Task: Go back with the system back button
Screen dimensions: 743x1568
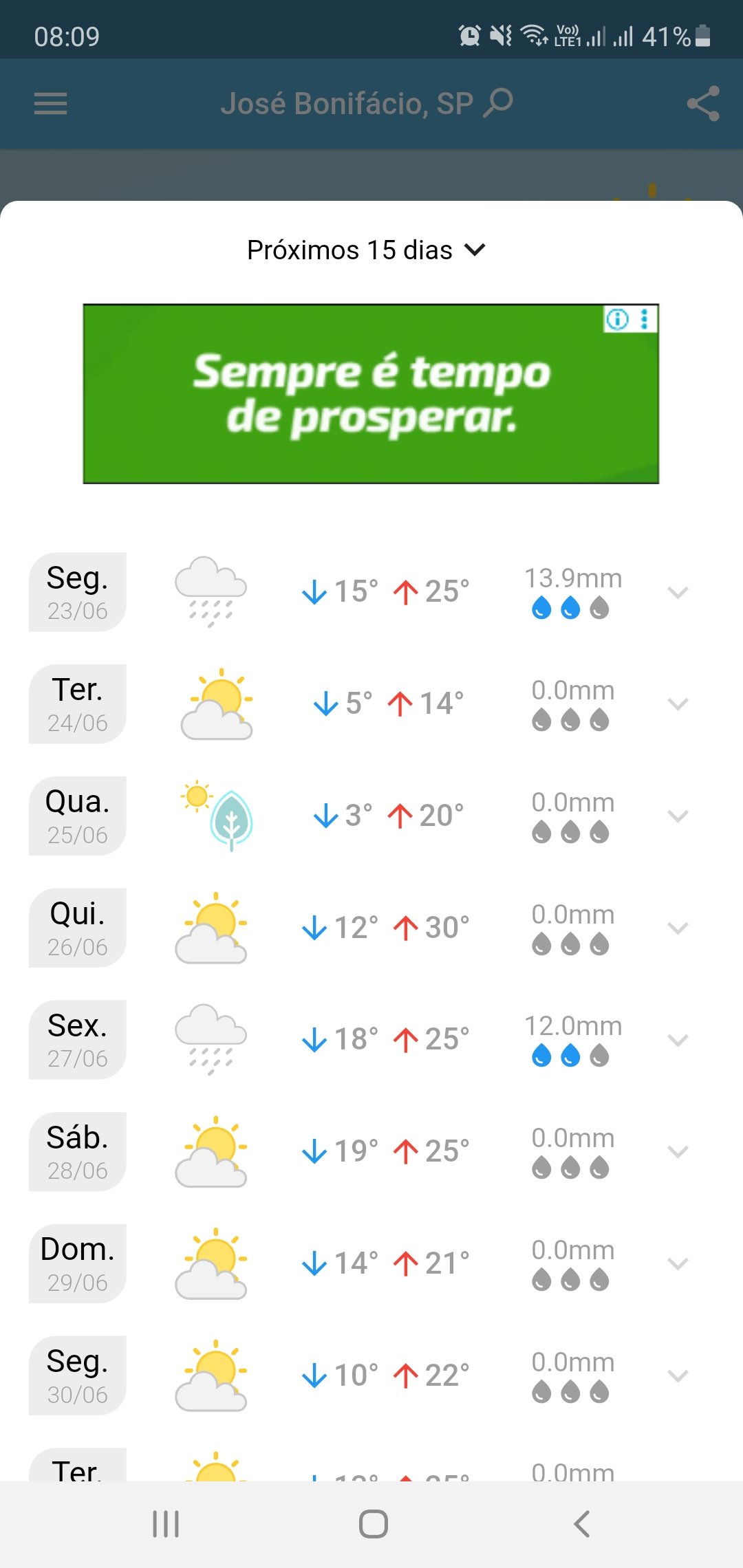Action: pyautogui.click(x=582, y=1524)
